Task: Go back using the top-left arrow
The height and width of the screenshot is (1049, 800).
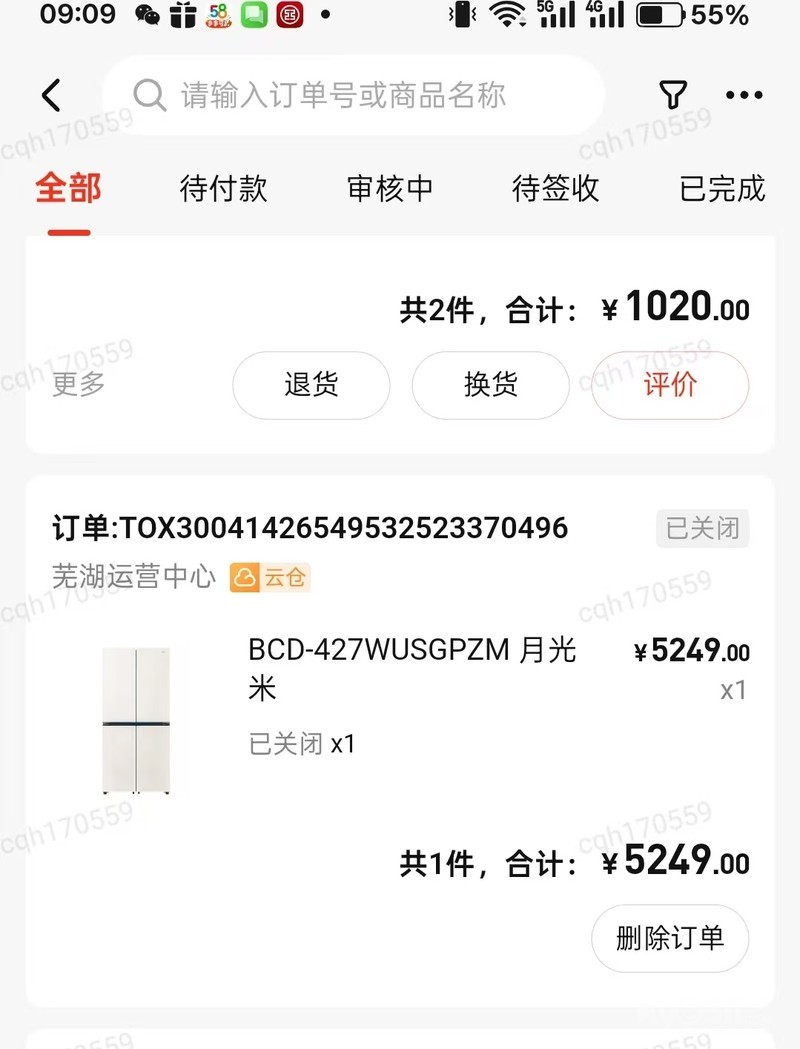Action: [x=52, y=96]
